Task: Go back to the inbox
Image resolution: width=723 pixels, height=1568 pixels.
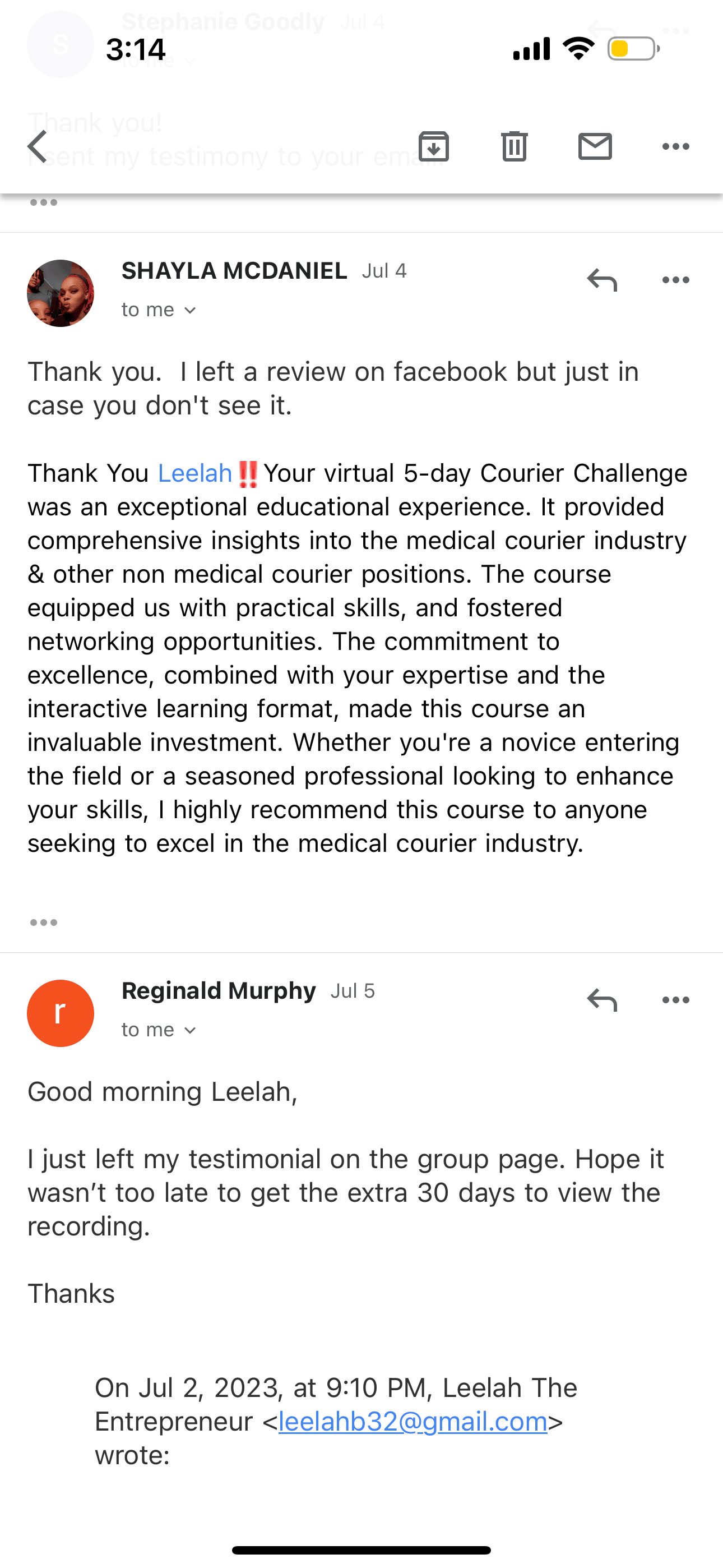Action: tap(38, 146)
